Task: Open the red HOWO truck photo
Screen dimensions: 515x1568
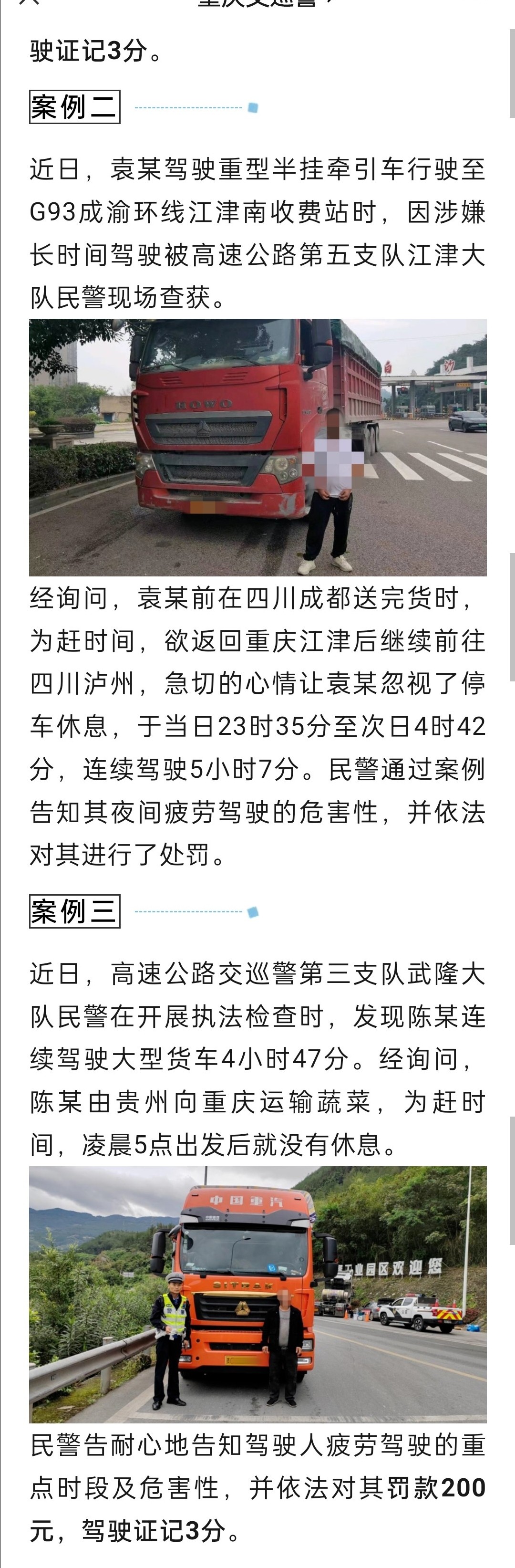Action: tap(258, 448)
